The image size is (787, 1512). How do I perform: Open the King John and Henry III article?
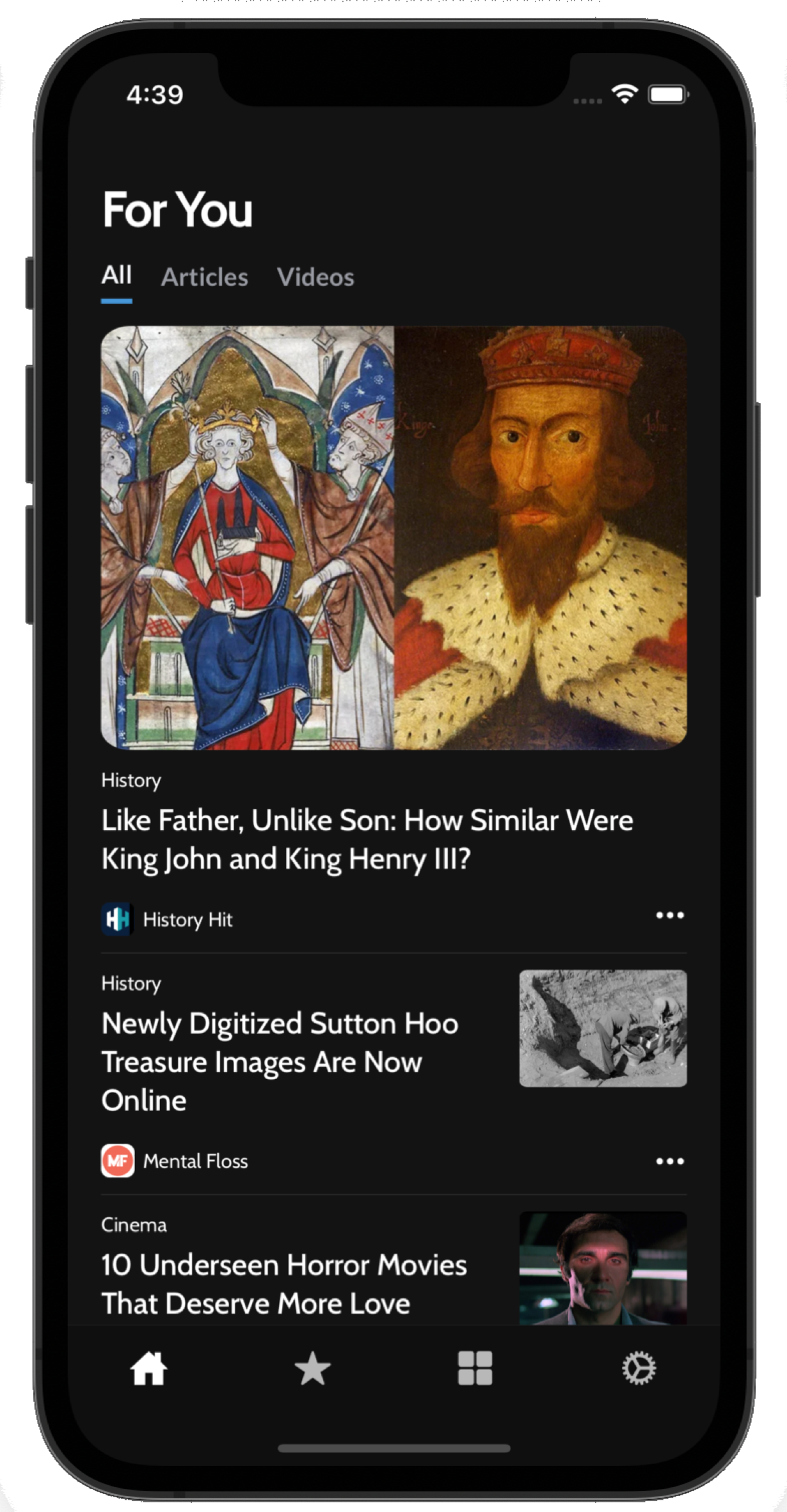point(367,839)
